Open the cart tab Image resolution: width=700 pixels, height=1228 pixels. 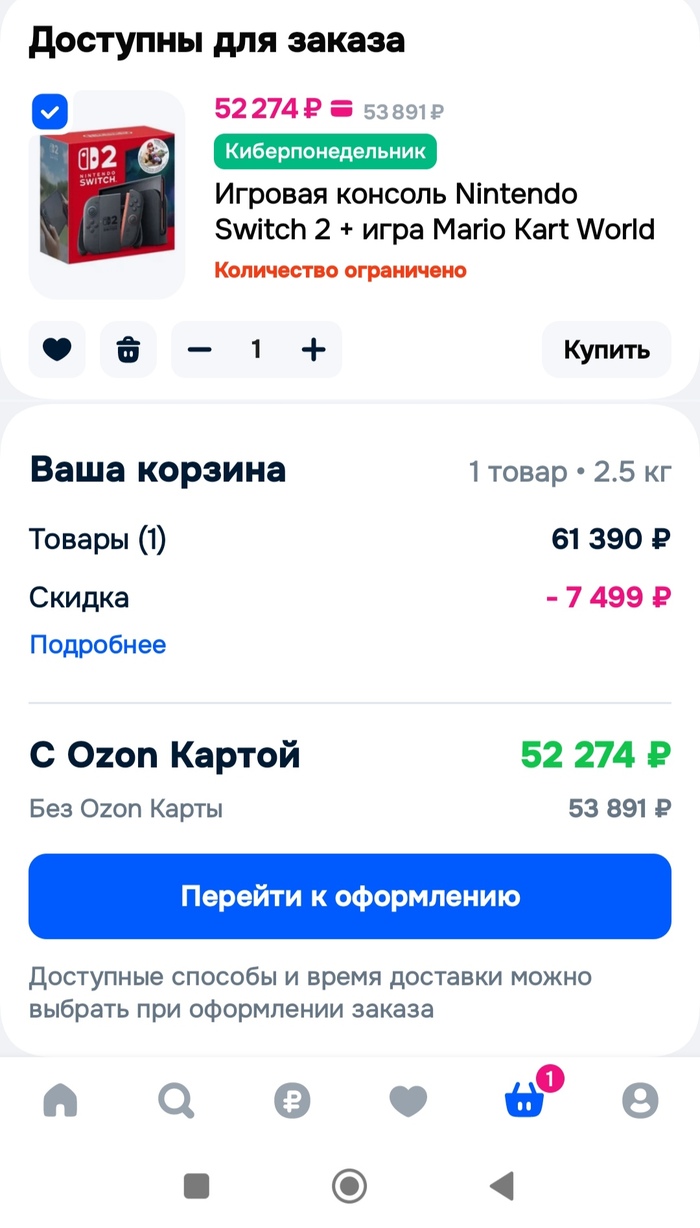click(525, 1101)
